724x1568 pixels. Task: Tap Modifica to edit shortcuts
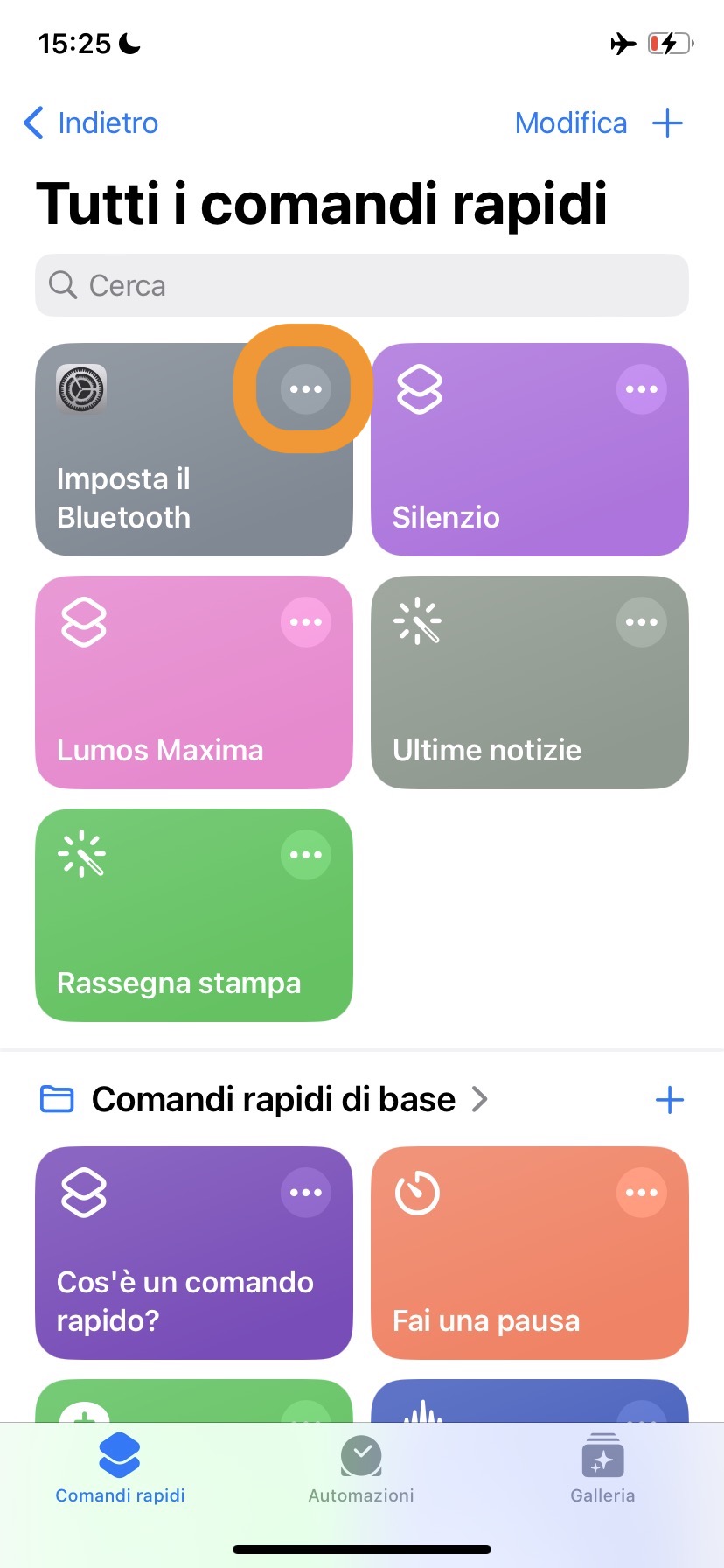pyautogui.click(x=570, y=123)
